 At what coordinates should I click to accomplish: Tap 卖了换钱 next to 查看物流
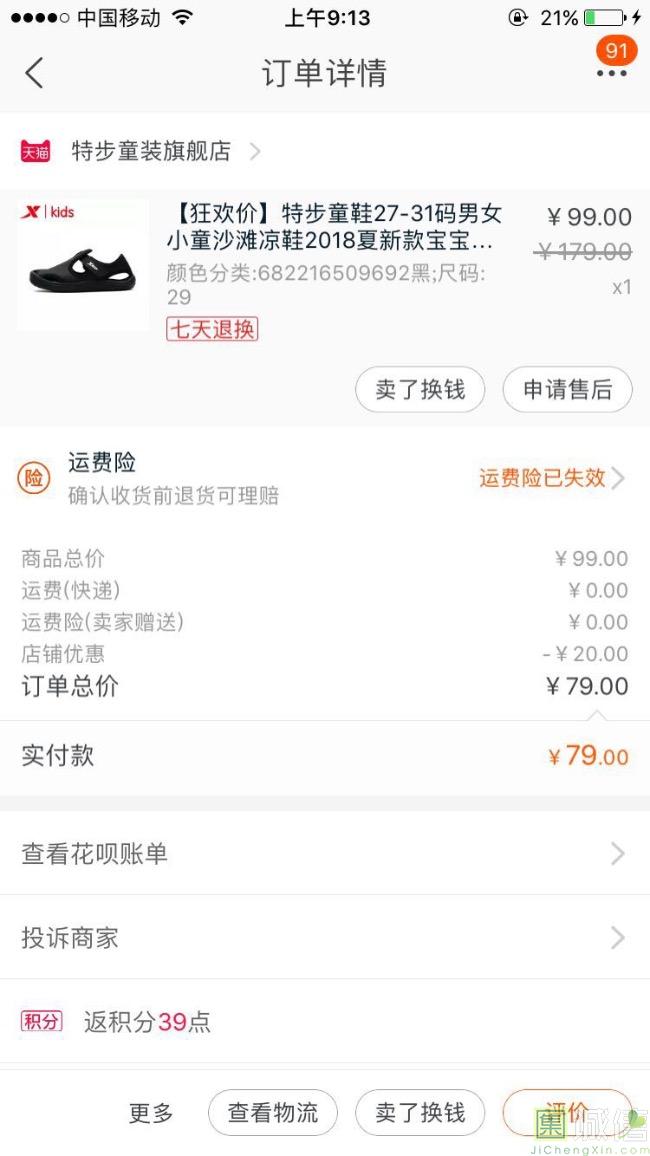[x=420, y=1112]
